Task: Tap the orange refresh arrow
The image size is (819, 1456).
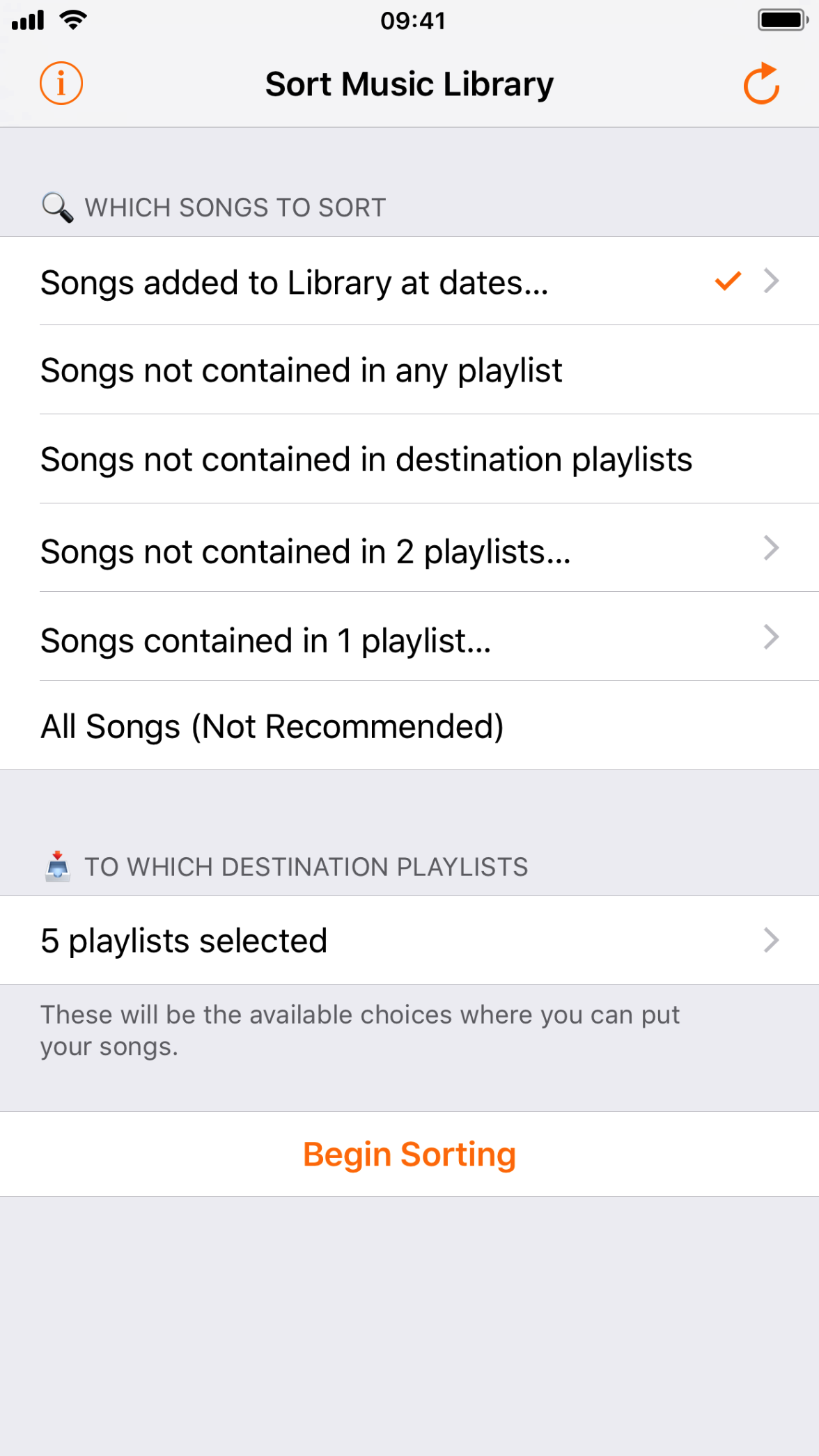Action: pos(761,83)
